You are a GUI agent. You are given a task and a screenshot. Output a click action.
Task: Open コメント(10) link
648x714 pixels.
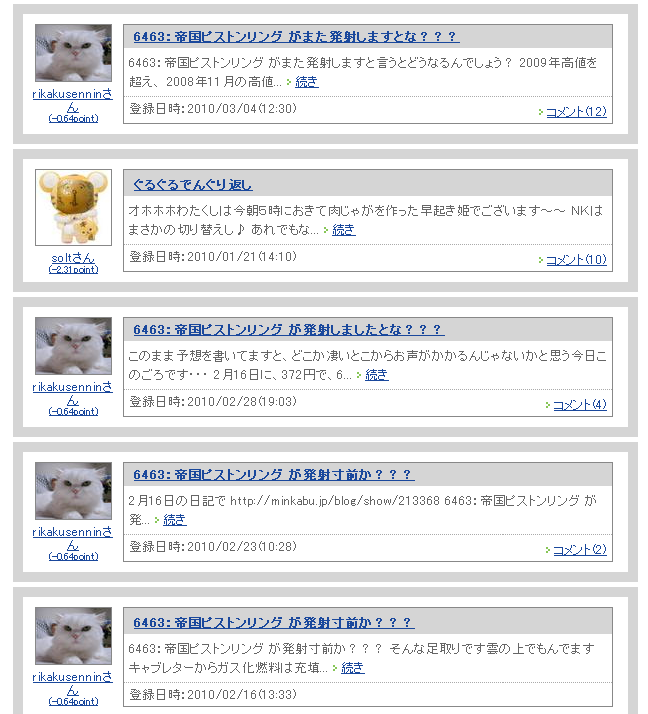pyautogui.click(x=576, y=260)
